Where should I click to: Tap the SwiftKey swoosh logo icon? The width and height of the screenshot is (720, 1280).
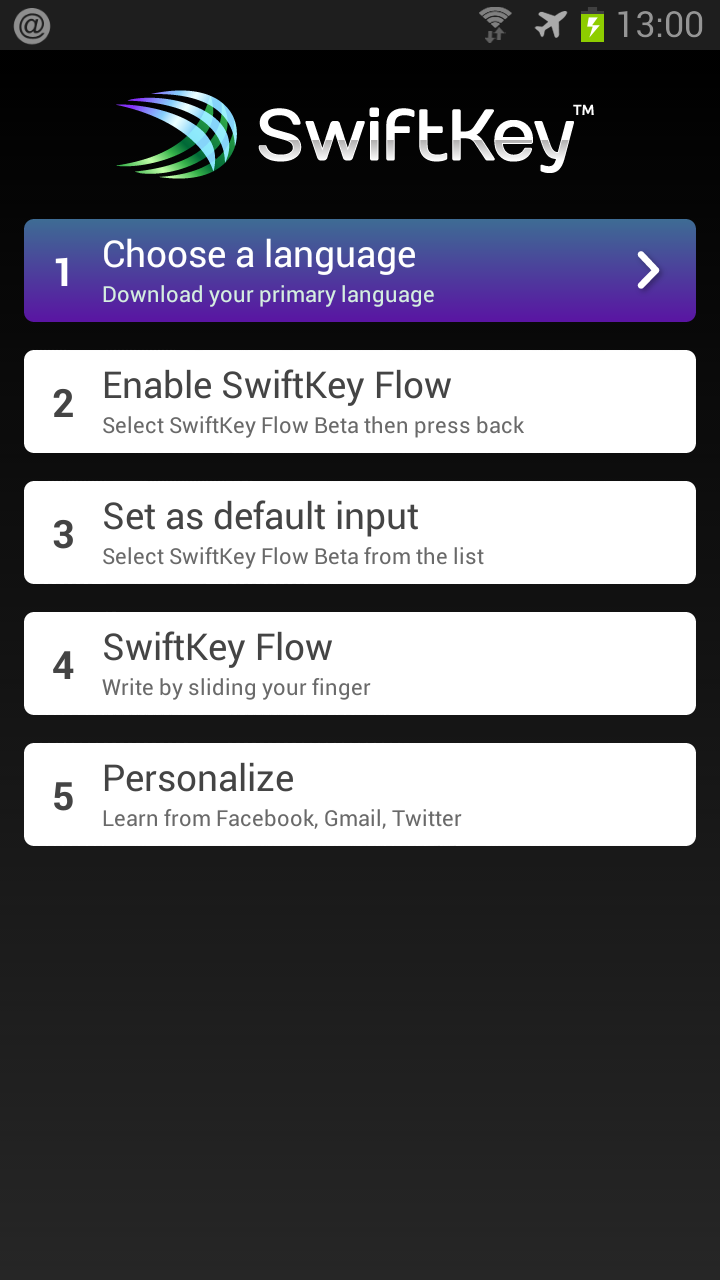pyautogui.click(x=175, y=133)
